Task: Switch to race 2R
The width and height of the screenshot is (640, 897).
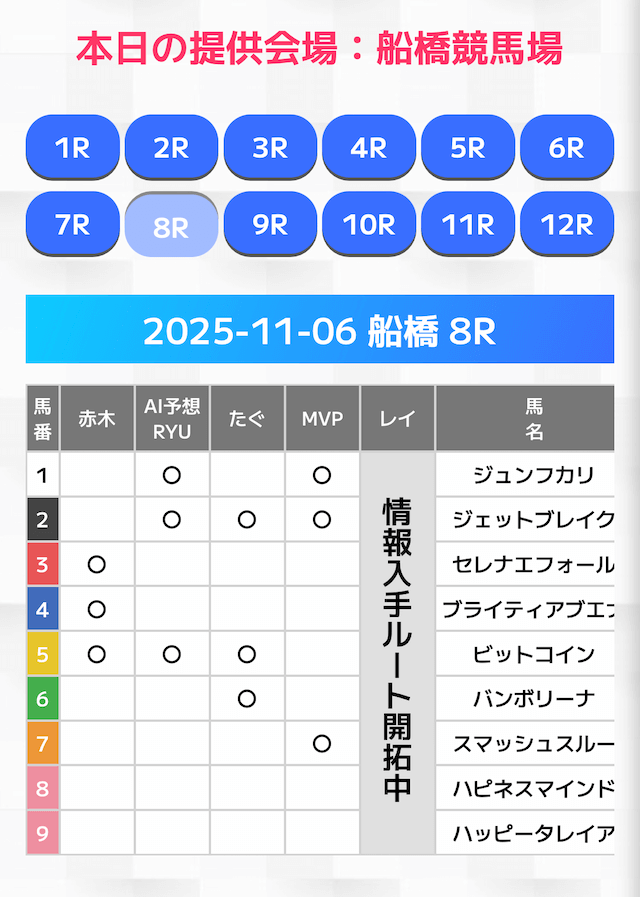Action: coord(171,148)
